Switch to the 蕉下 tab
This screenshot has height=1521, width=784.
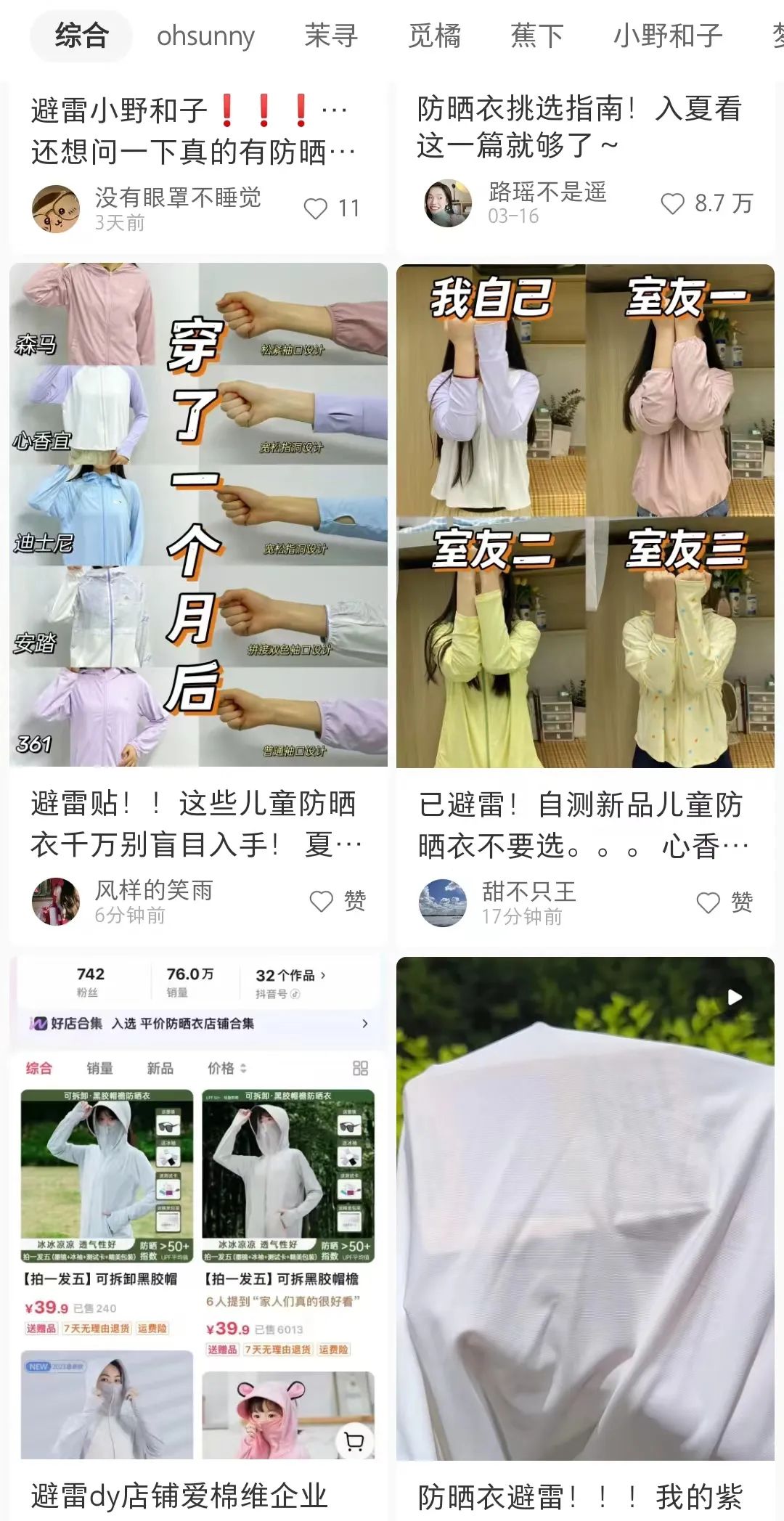click(x=537, y=36)
